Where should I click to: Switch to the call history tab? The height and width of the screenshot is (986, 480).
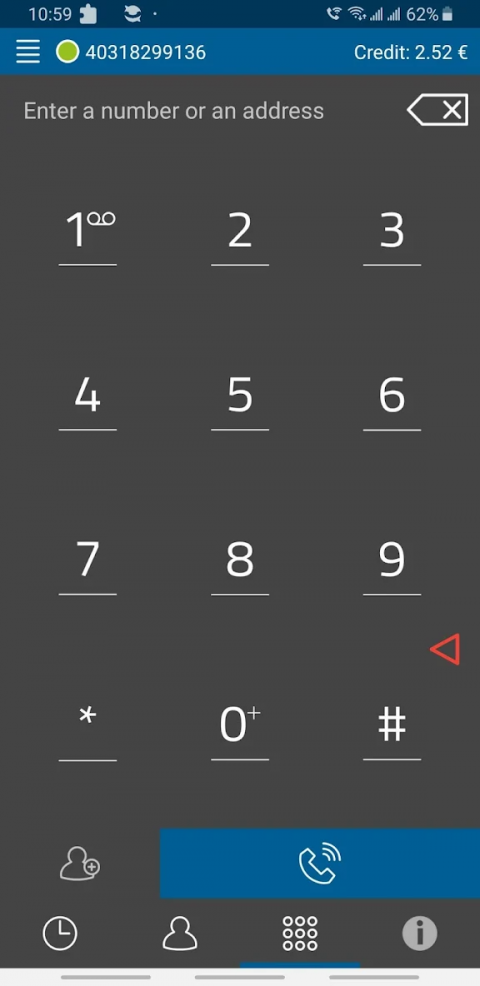[x=60, y=933]
